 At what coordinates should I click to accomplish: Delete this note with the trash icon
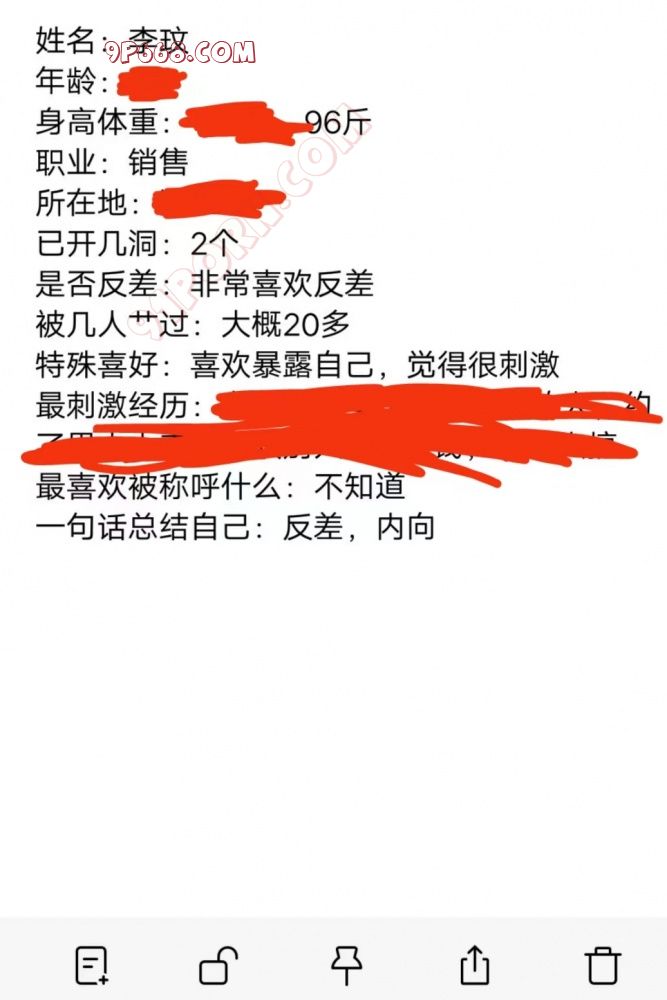click(602, 966)
